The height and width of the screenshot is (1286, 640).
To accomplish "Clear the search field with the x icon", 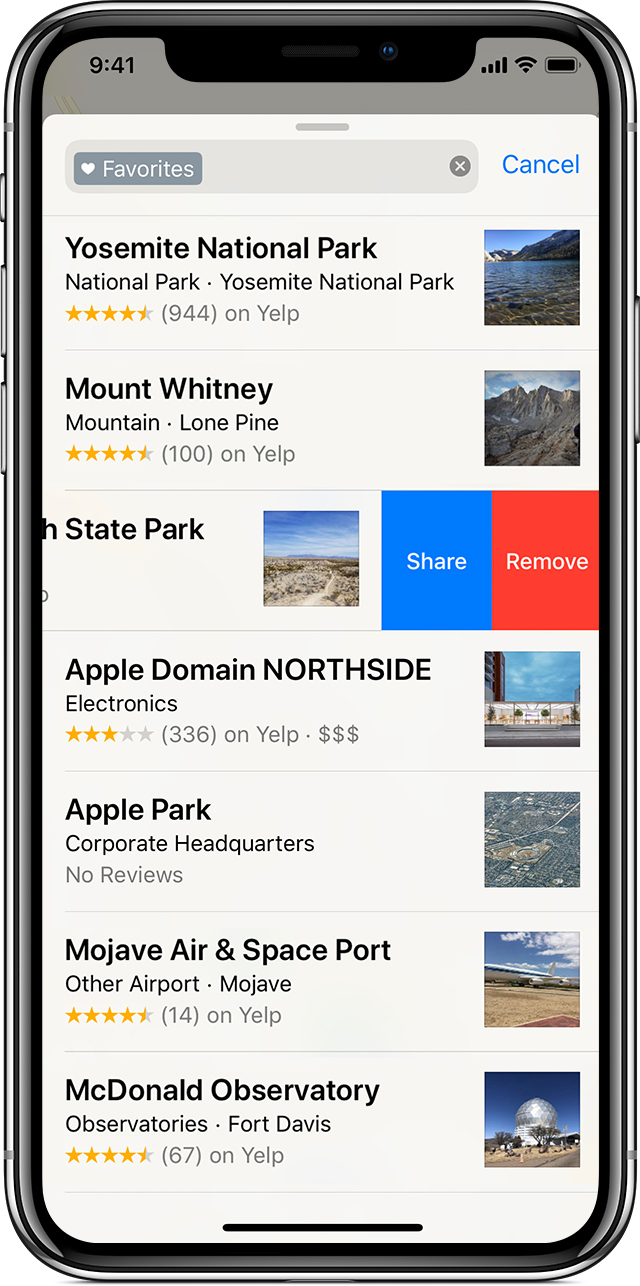I will point(460,166).
